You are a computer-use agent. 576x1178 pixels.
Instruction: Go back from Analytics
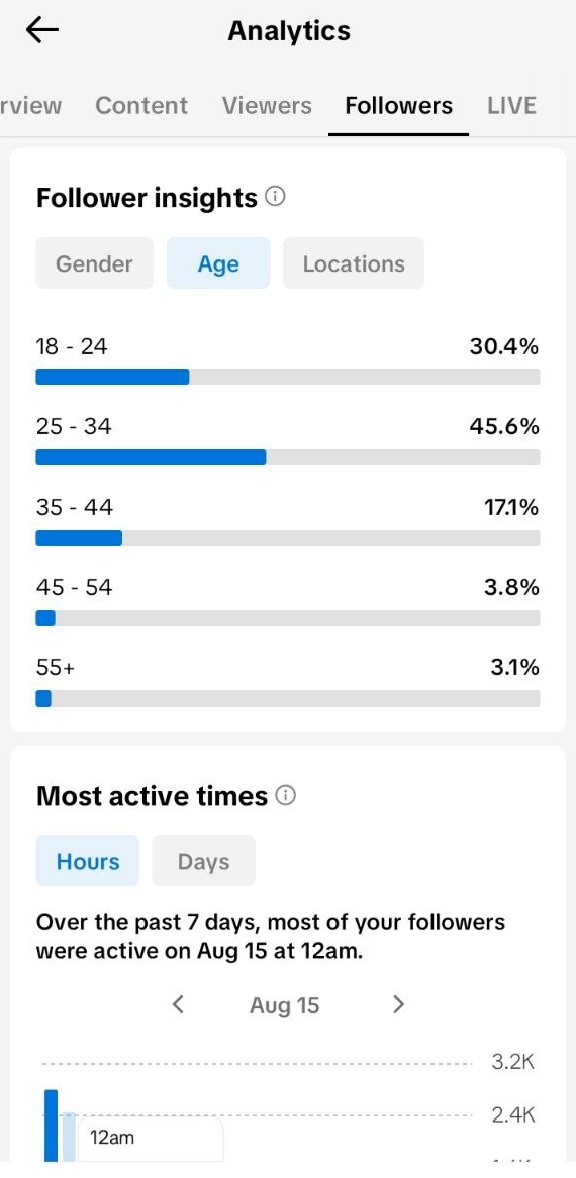click(x=42, y=30)
